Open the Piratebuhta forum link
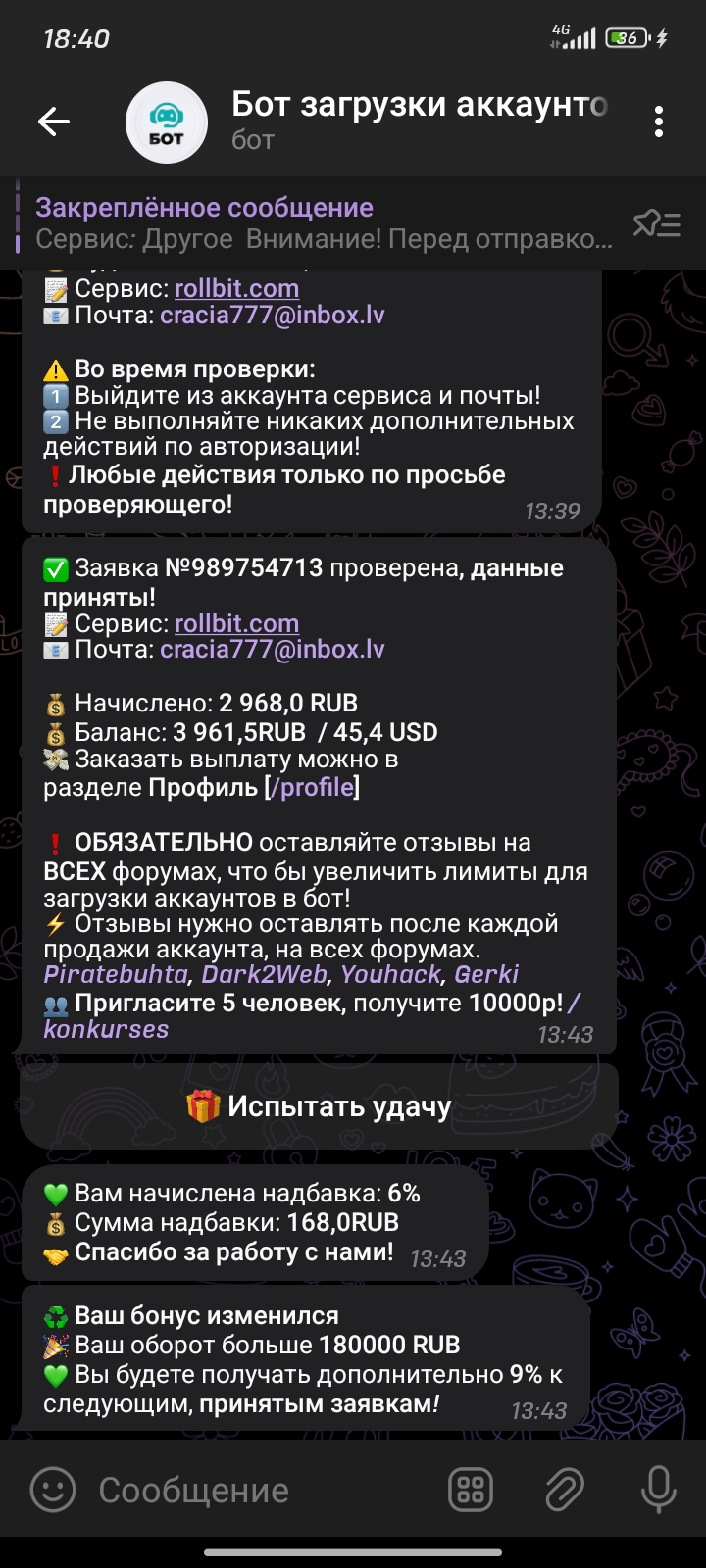This screenshot has height=1568, width=706. click(116, 974)
